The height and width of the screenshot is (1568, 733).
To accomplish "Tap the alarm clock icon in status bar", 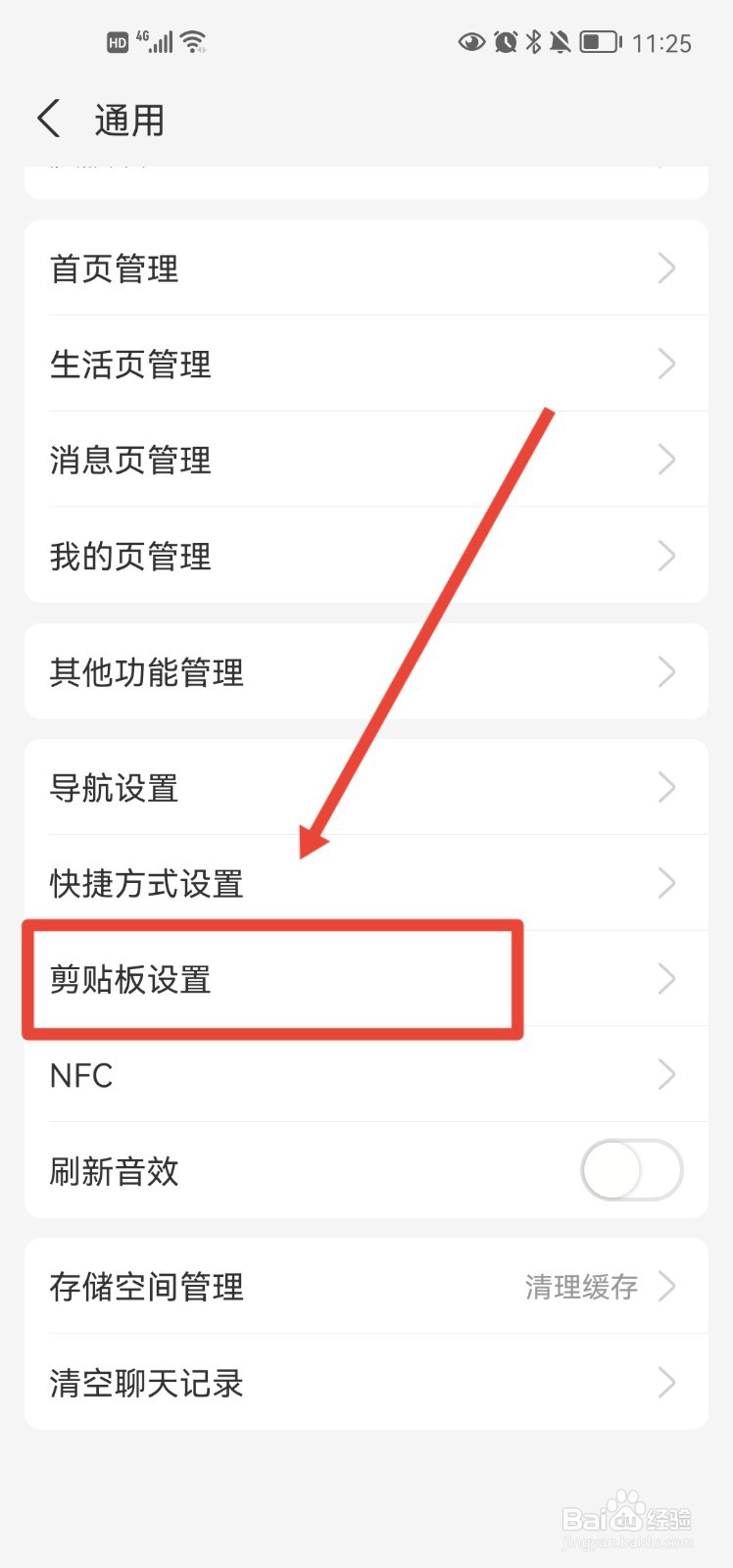I will tap(506, 42).
